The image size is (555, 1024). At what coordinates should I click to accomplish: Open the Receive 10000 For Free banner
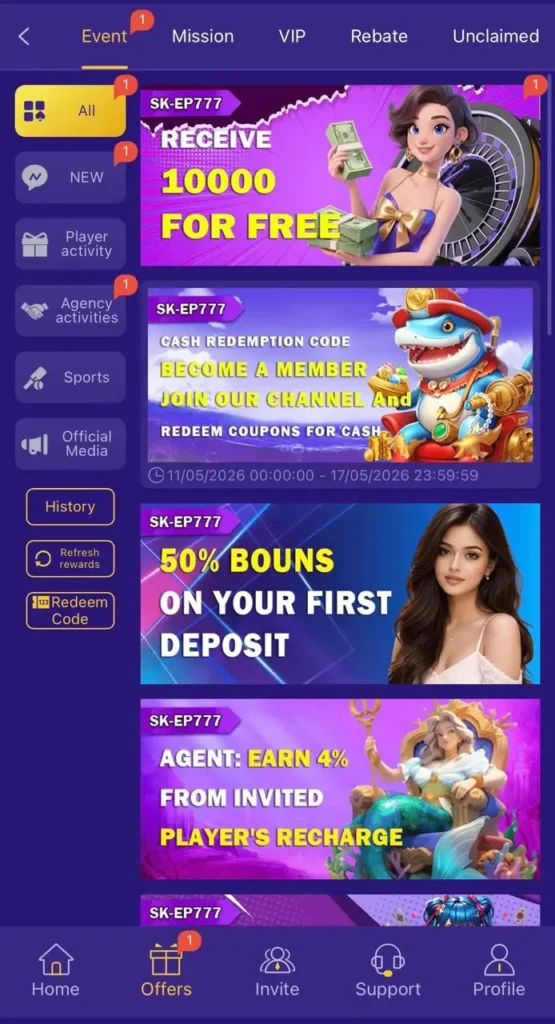(x=340, y=176)
